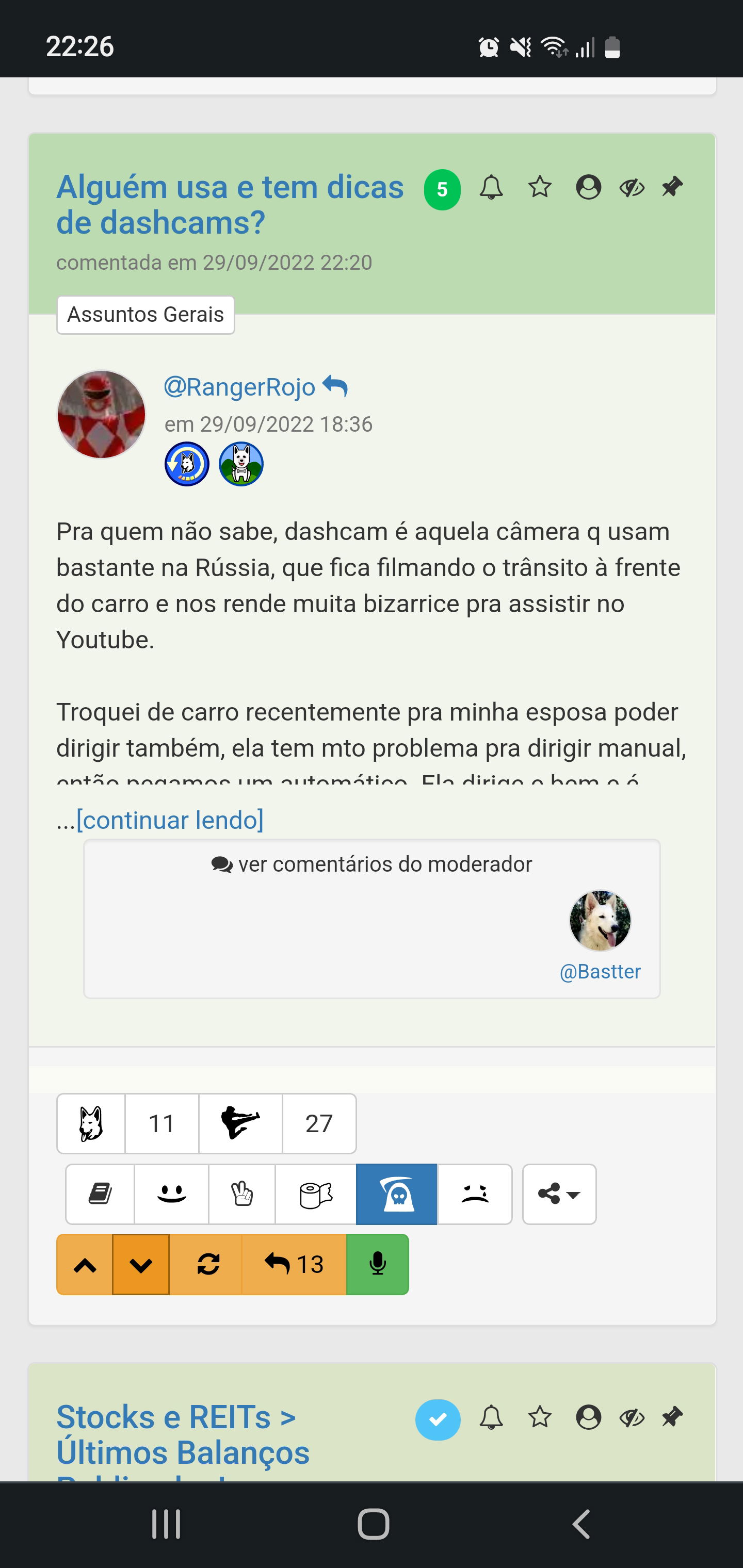React with the toilet paper icon
Viewport: 743px width, 1568px height.
click(315, 1194)
